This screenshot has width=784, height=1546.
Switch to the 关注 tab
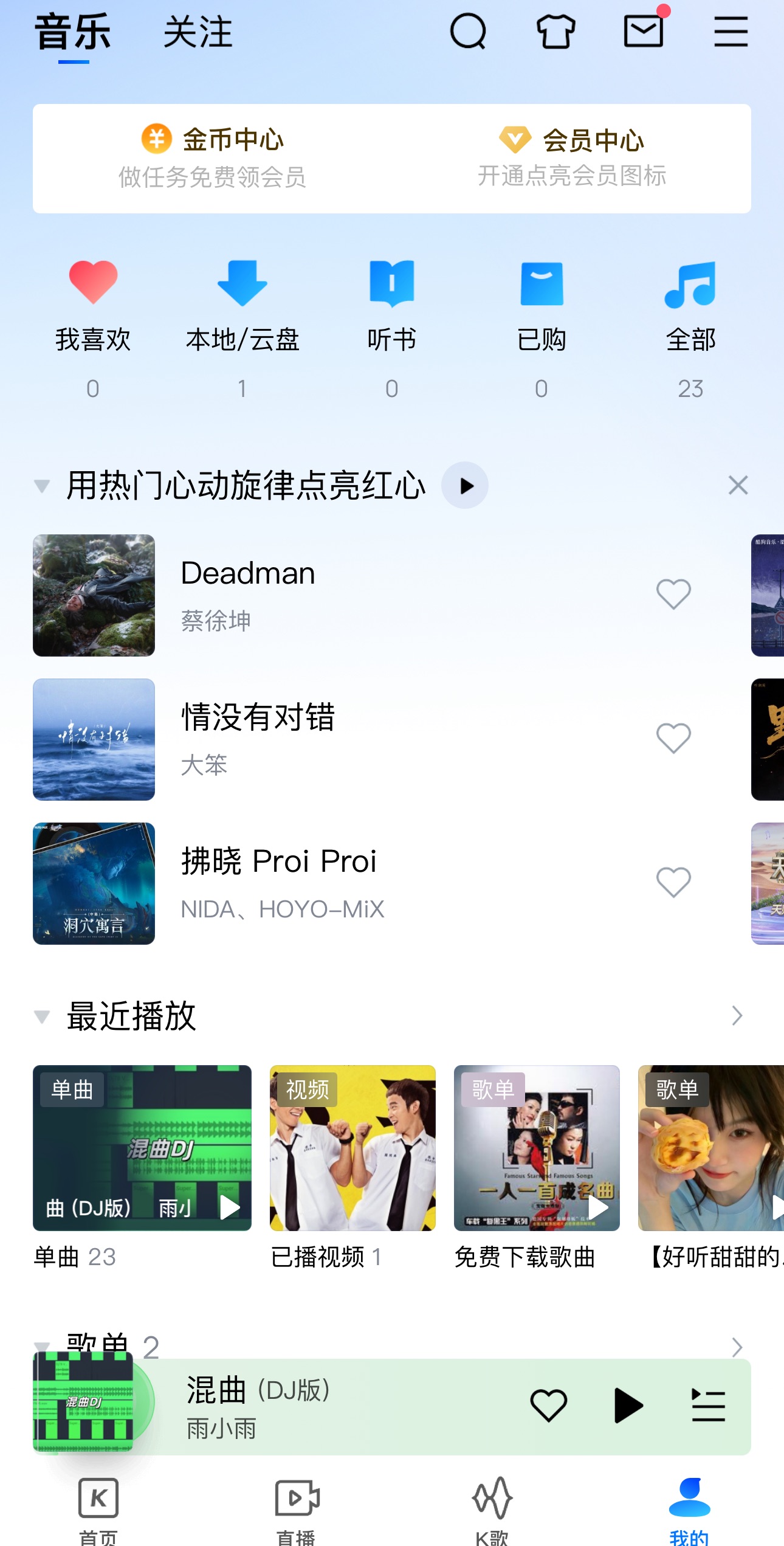[x=198, y=33]
